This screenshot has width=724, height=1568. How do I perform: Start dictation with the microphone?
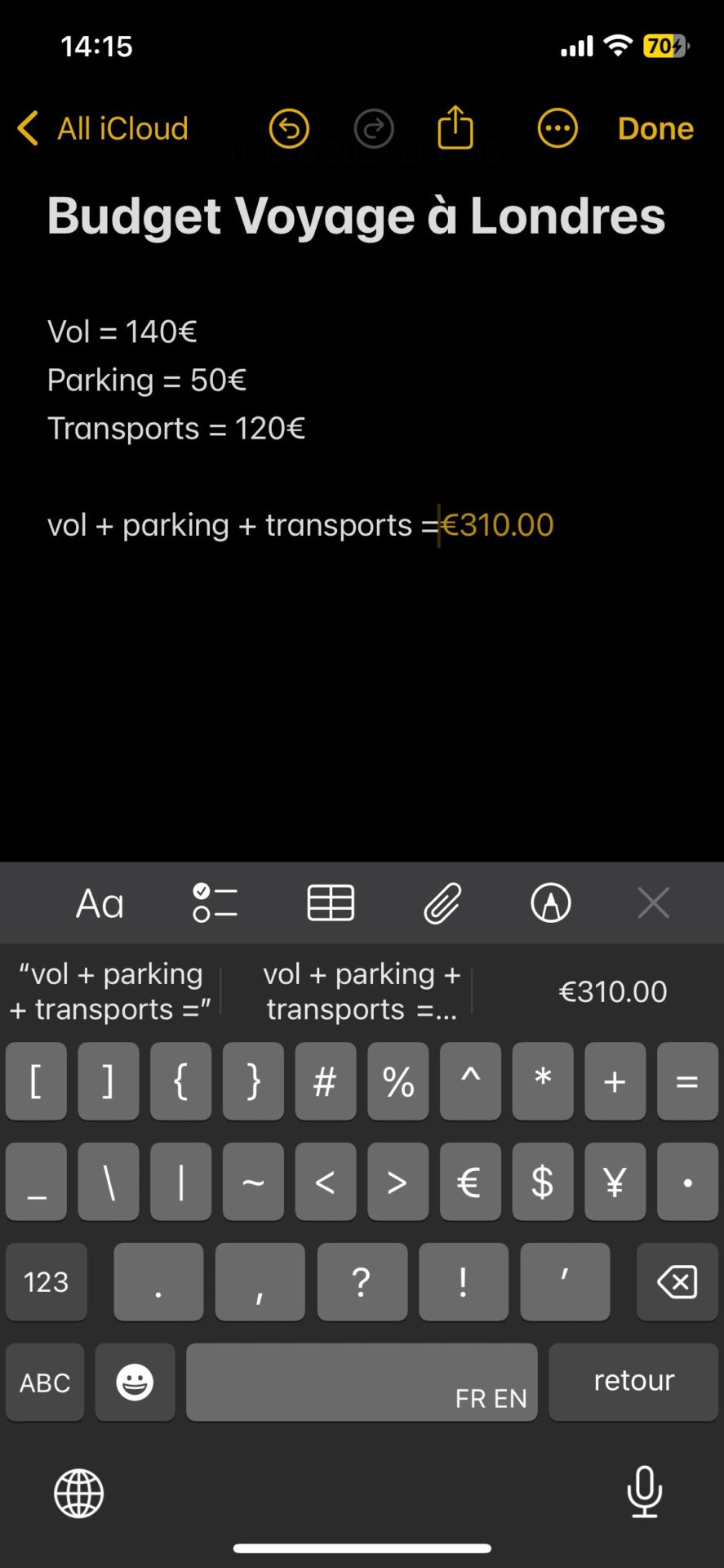click(x=644, y=1491)
